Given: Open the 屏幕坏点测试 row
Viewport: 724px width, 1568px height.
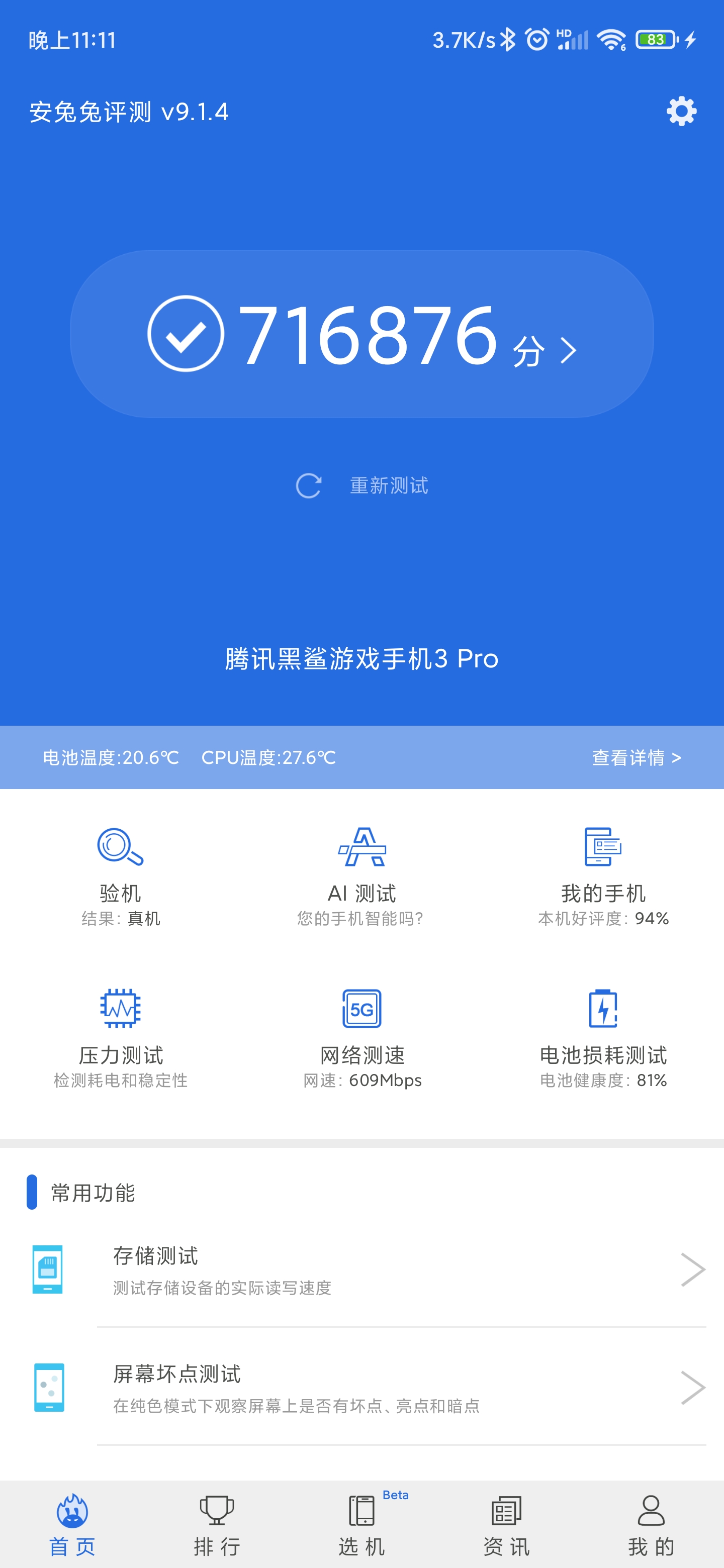Looking at the screenshot, I should click(x=361, y=1388).
